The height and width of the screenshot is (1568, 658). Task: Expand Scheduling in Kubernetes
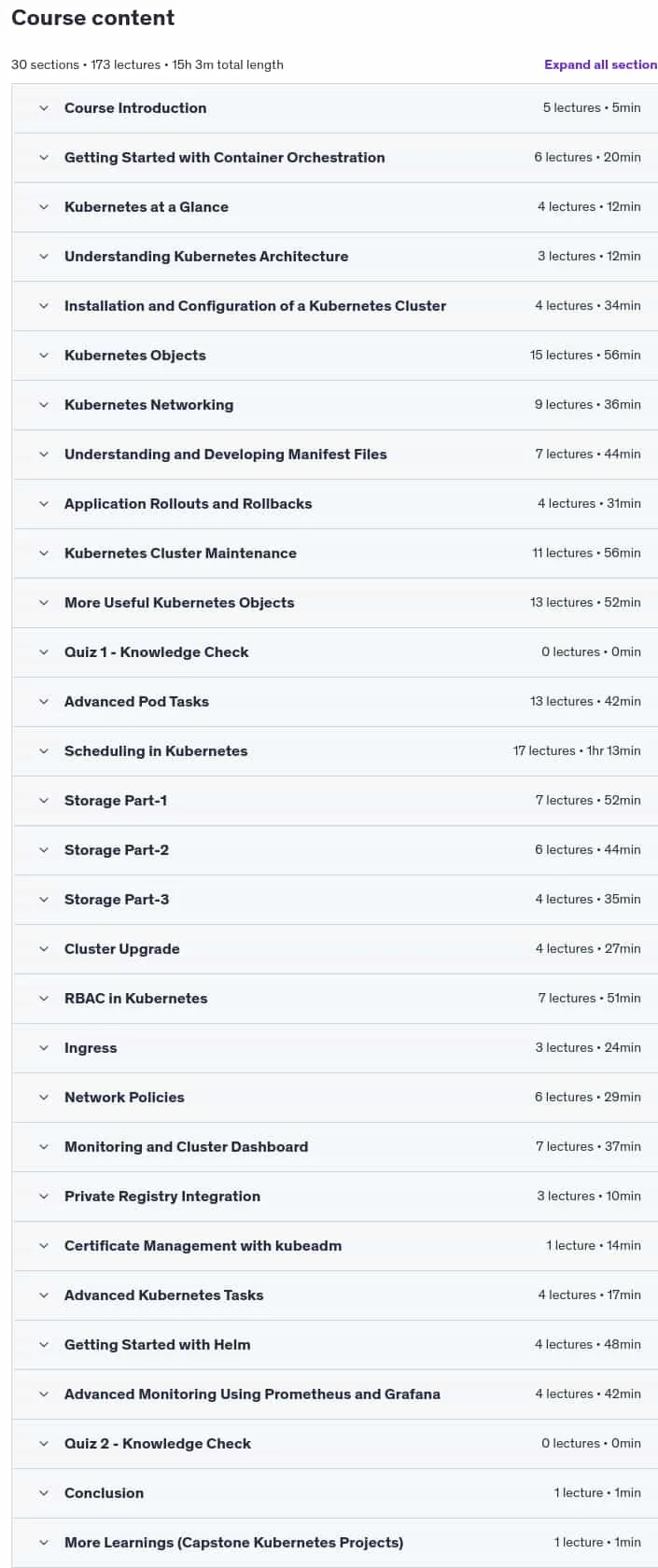(335, 751)
